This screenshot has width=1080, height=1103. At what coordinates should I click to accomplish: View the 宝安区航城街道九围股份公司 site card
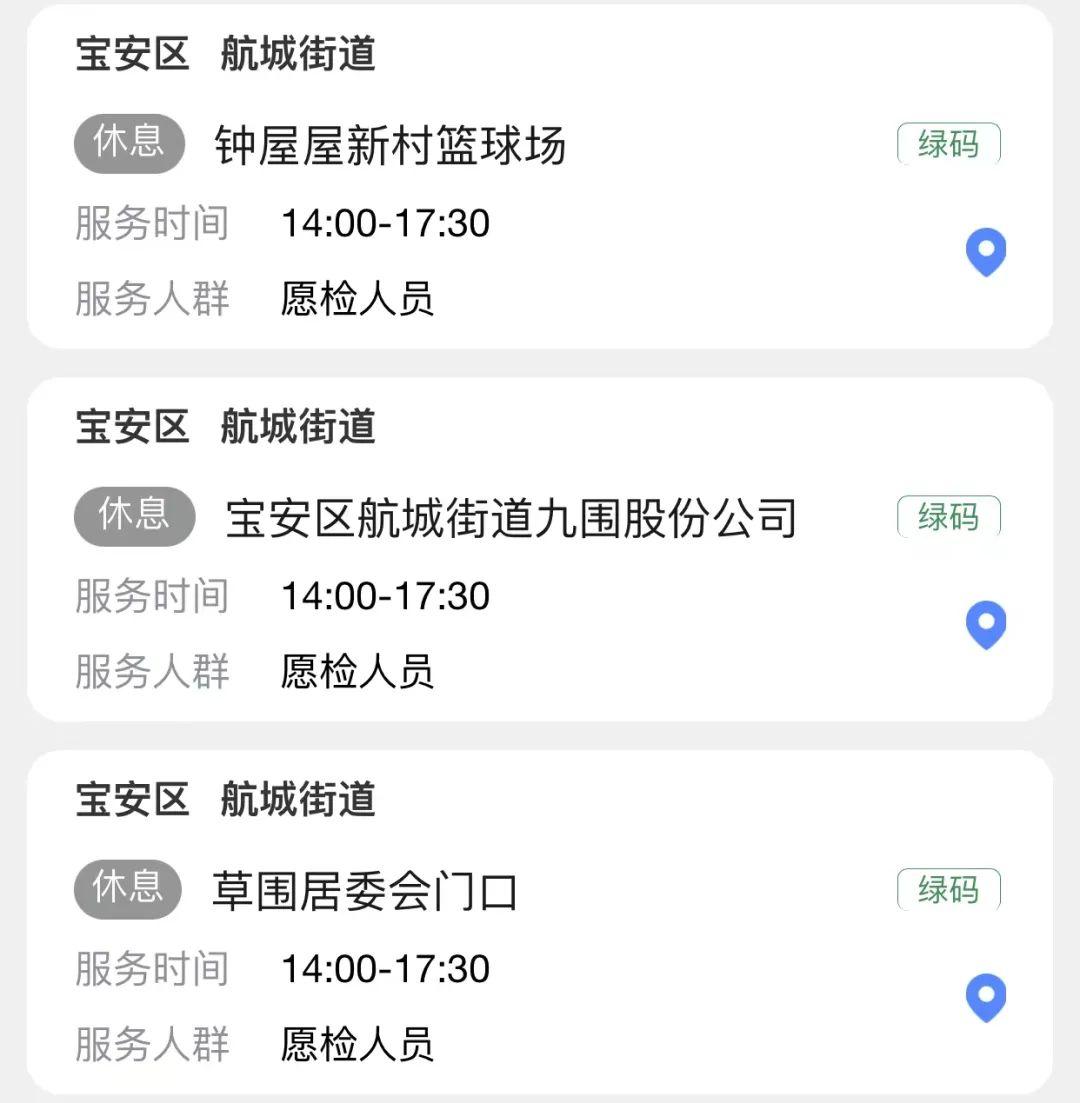click(510, 519)
